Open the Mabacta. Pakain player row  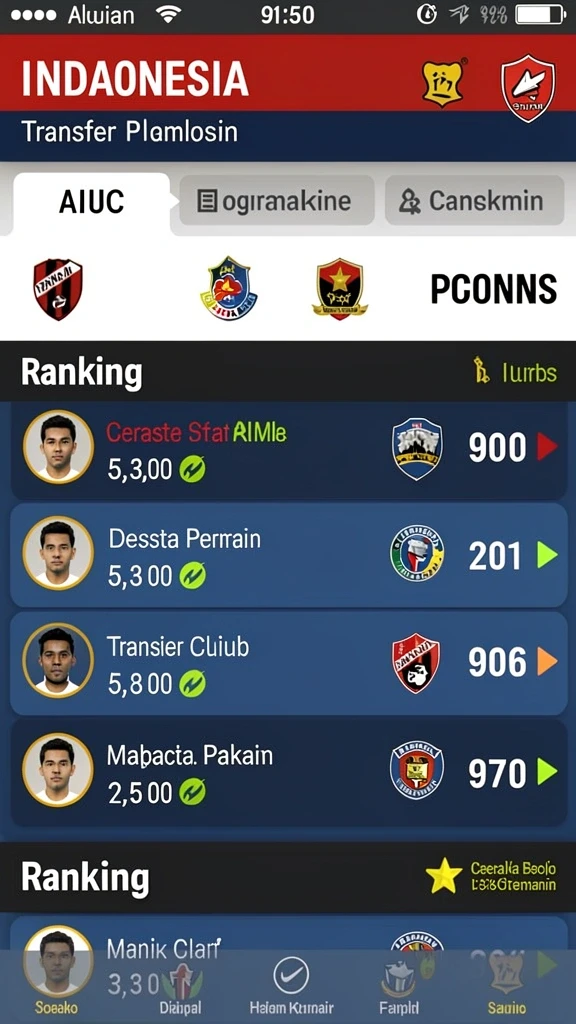click(289, 772)
